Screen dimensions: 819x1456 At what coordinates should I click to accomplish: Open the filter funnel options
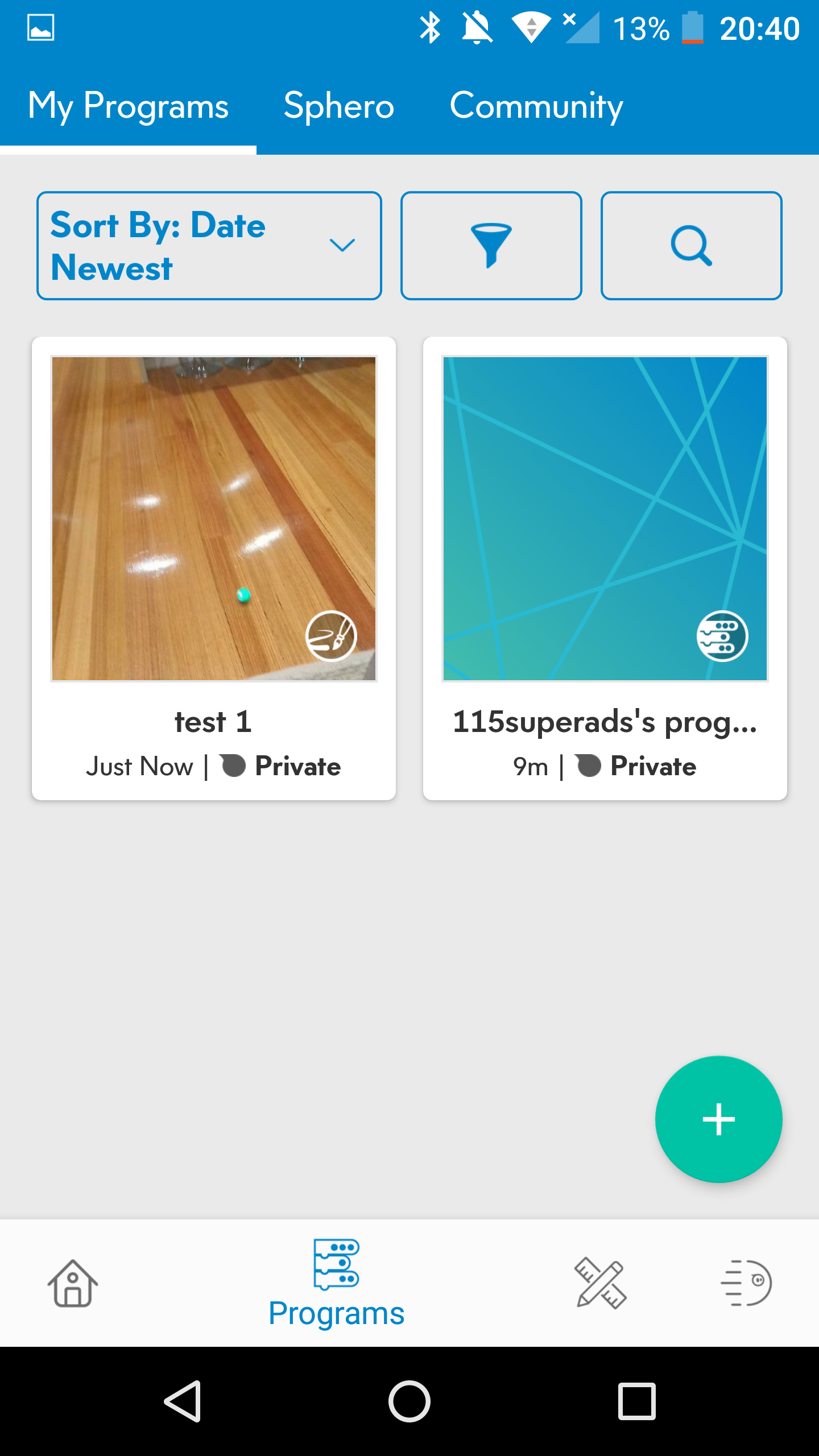click(x=491, y=246)
